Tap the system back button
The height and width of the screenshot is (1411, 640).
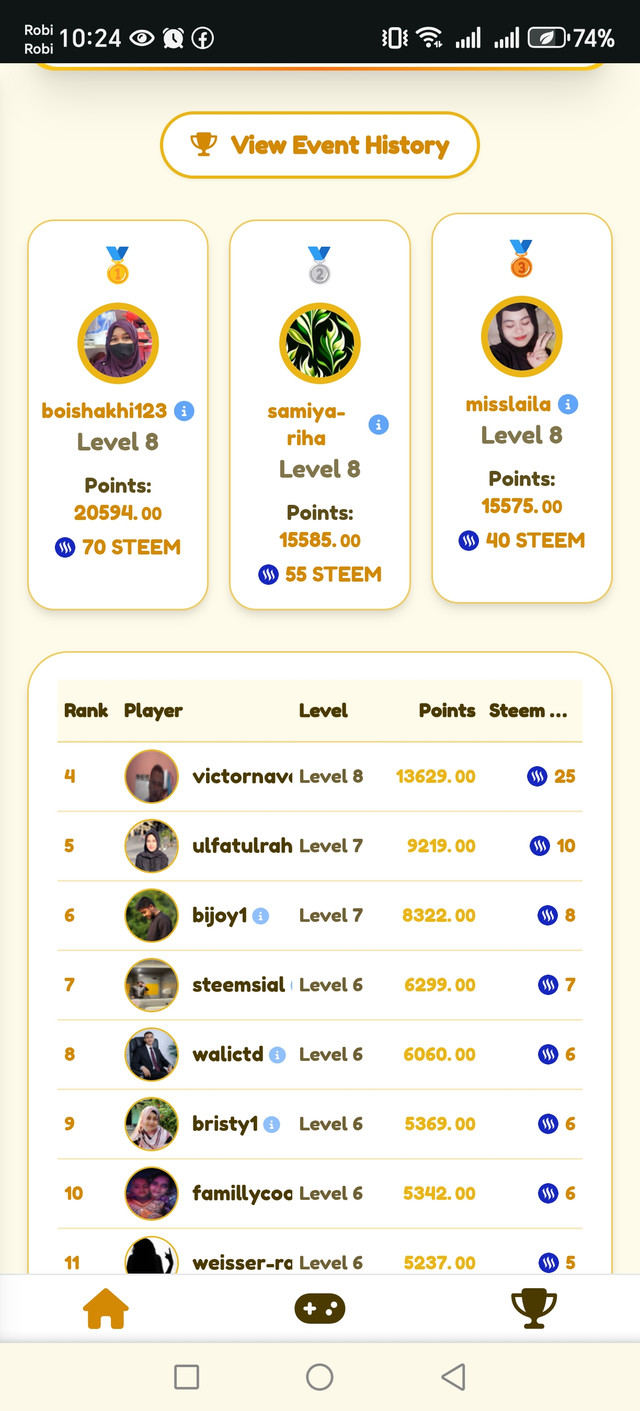(x=453, y=1377)
